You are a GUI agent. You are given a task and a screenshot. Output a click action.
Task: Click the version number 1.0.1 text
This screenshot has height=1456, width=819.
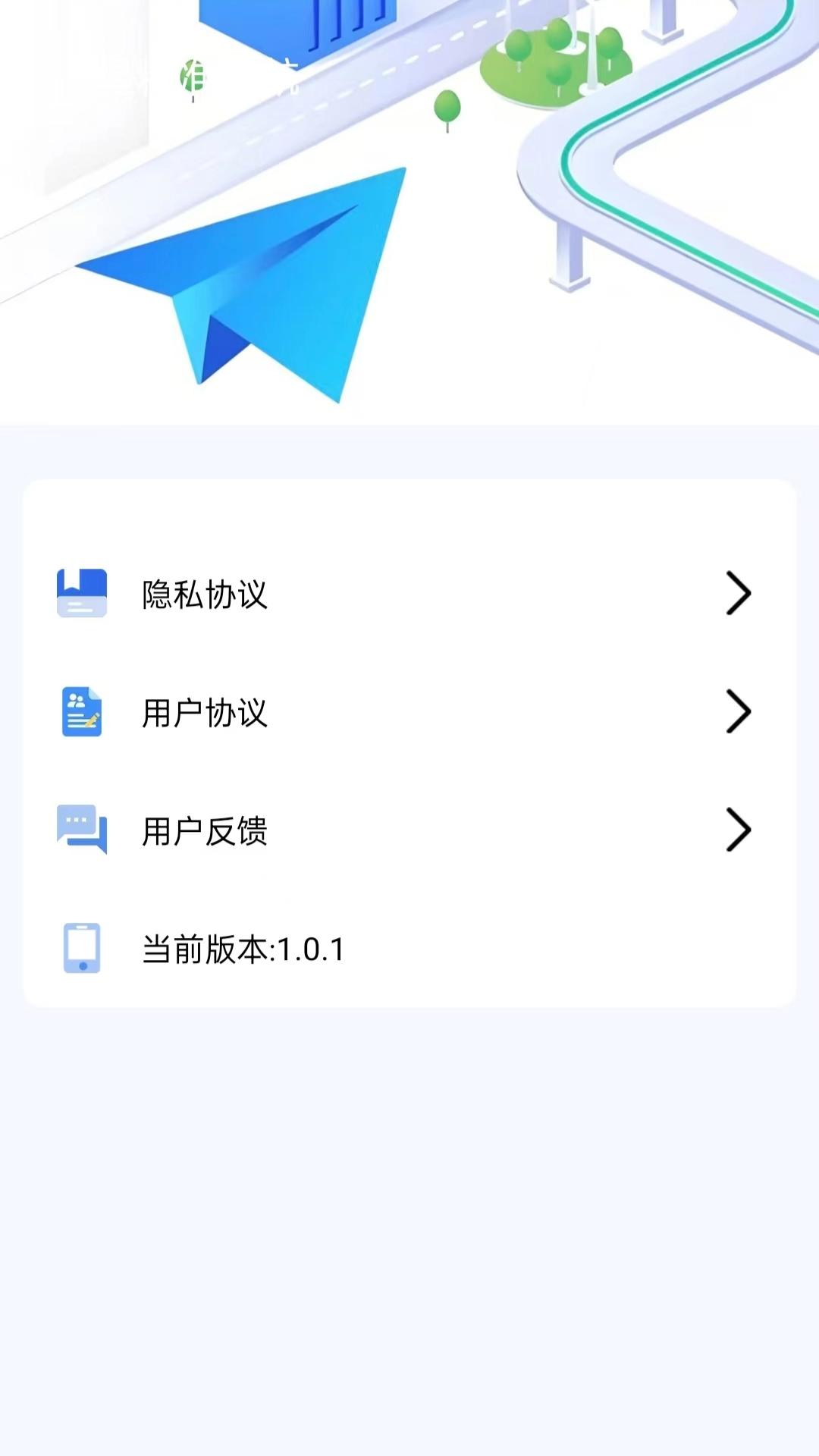click(x=312, y=949)
